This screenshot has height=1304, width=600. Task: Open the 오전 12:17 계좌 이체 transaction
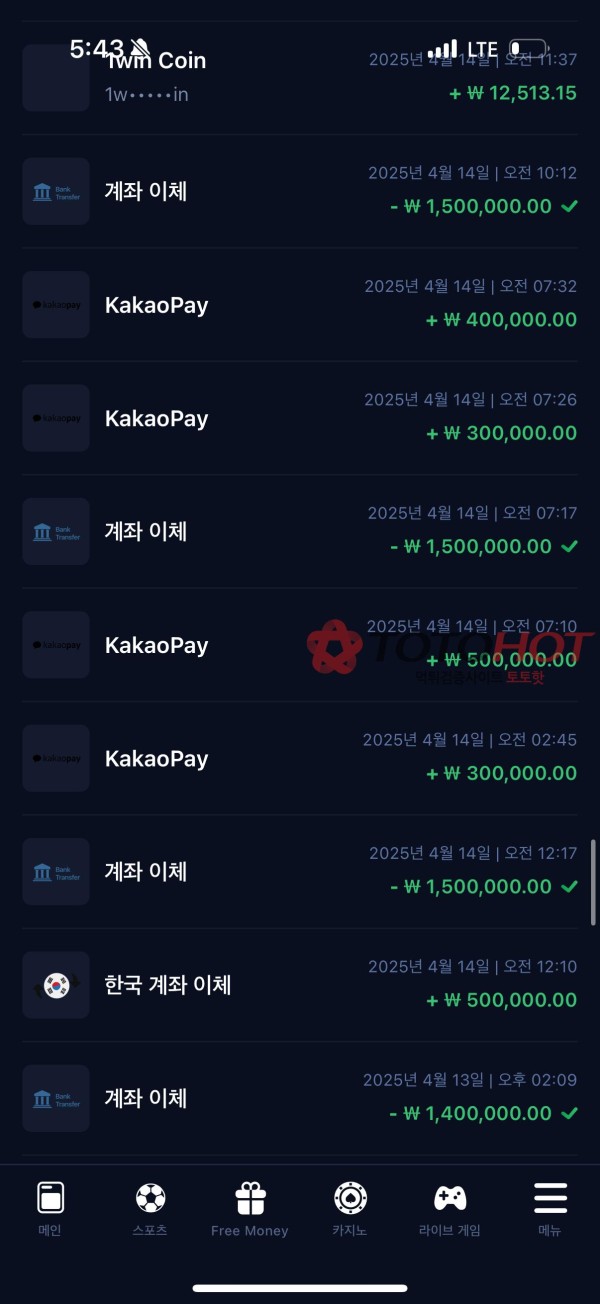click(300, 871)
